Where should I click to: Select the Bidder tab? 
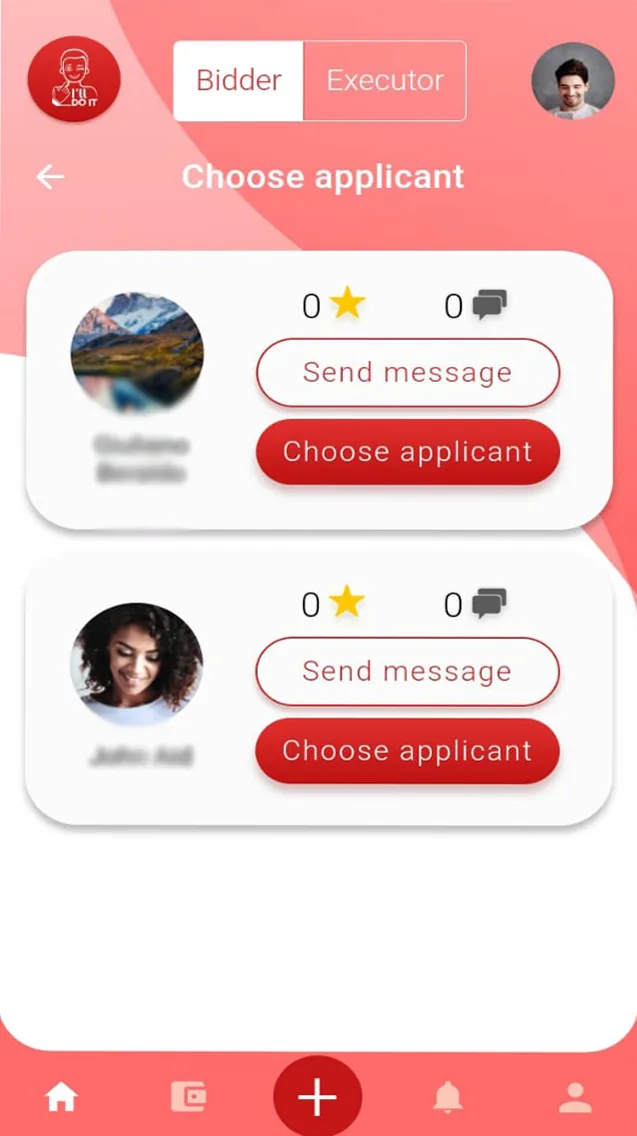[x=238, y=80]
